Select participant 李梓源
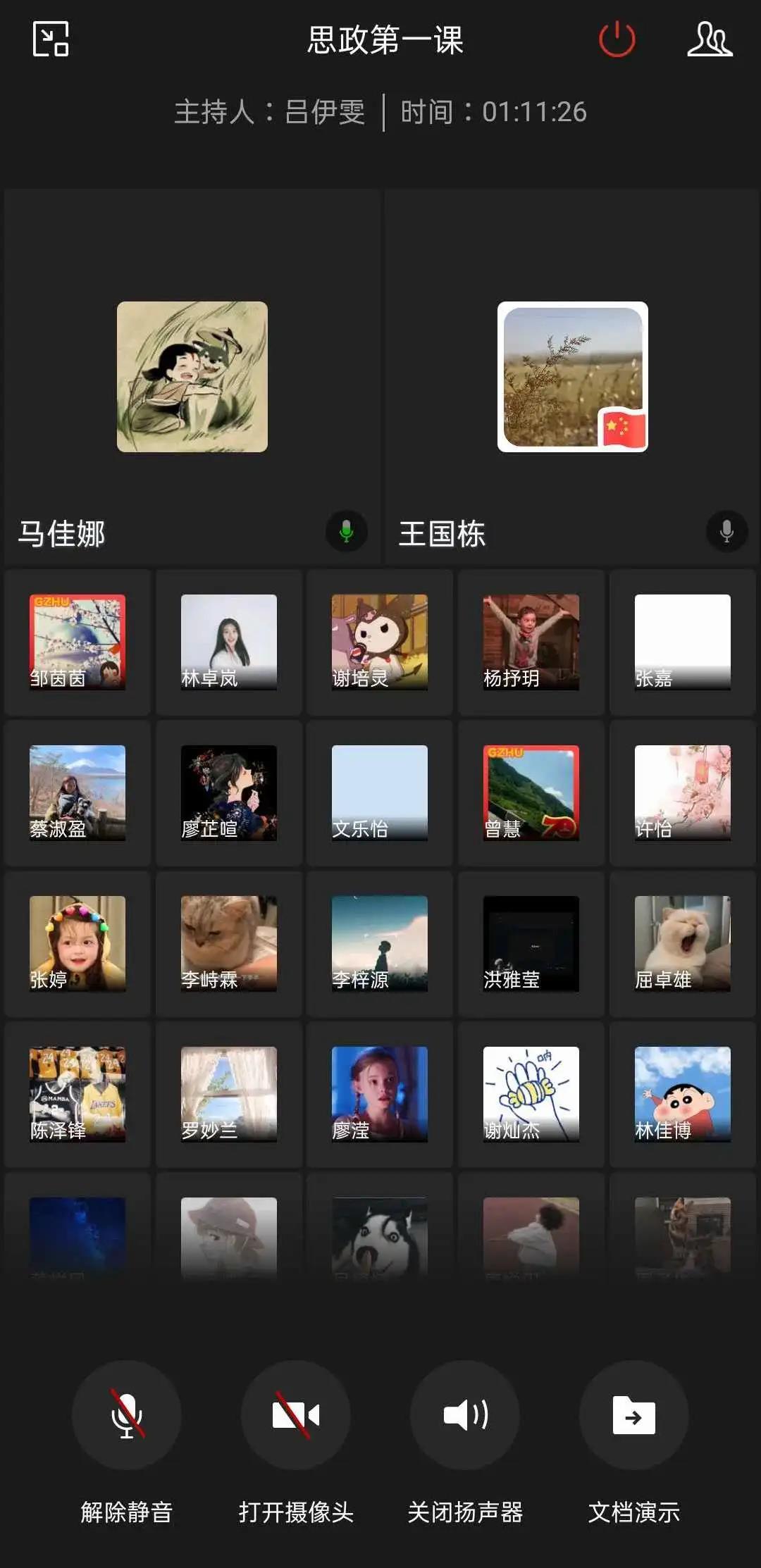 pyautogui.click(x=380, y=943)
